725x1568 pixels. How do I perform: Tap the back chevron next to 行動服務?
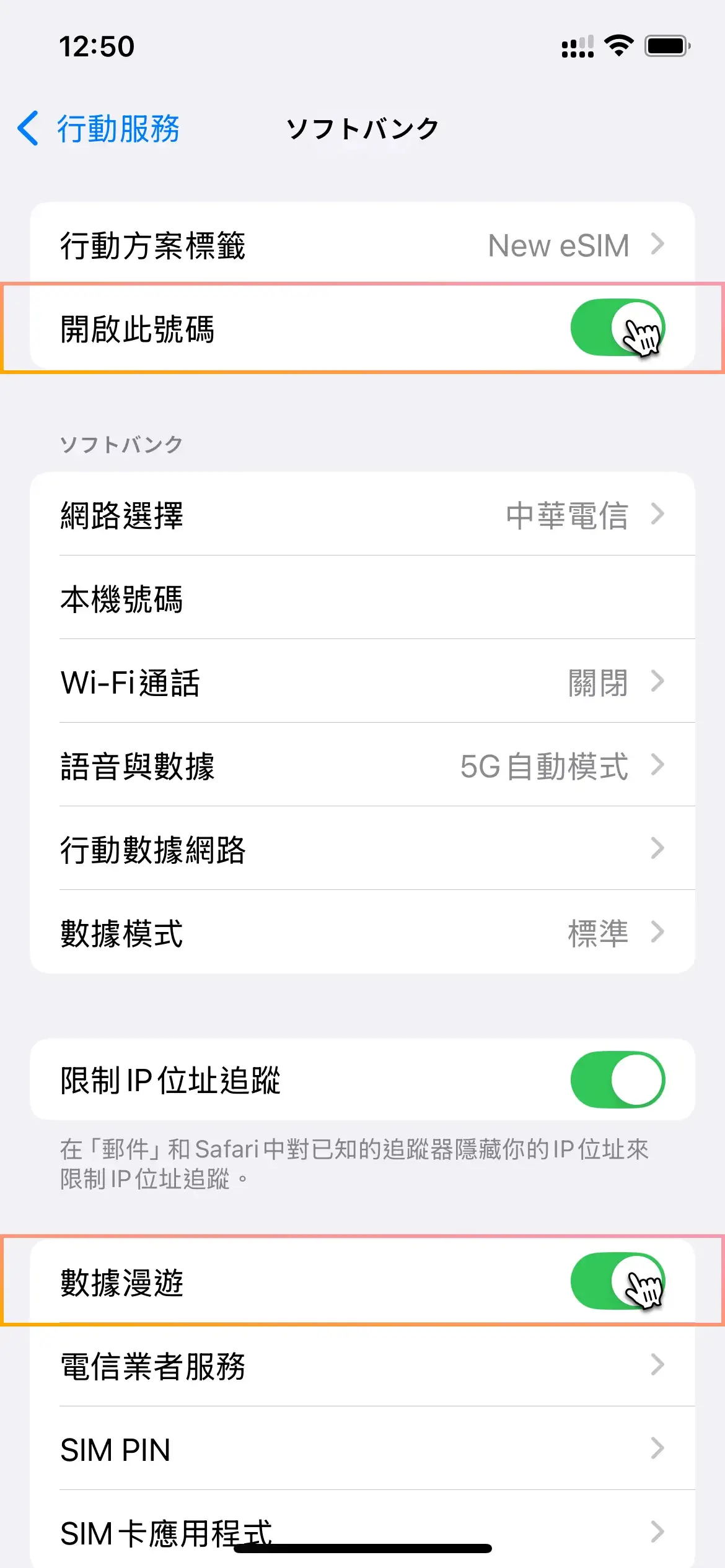coord(27,129)
